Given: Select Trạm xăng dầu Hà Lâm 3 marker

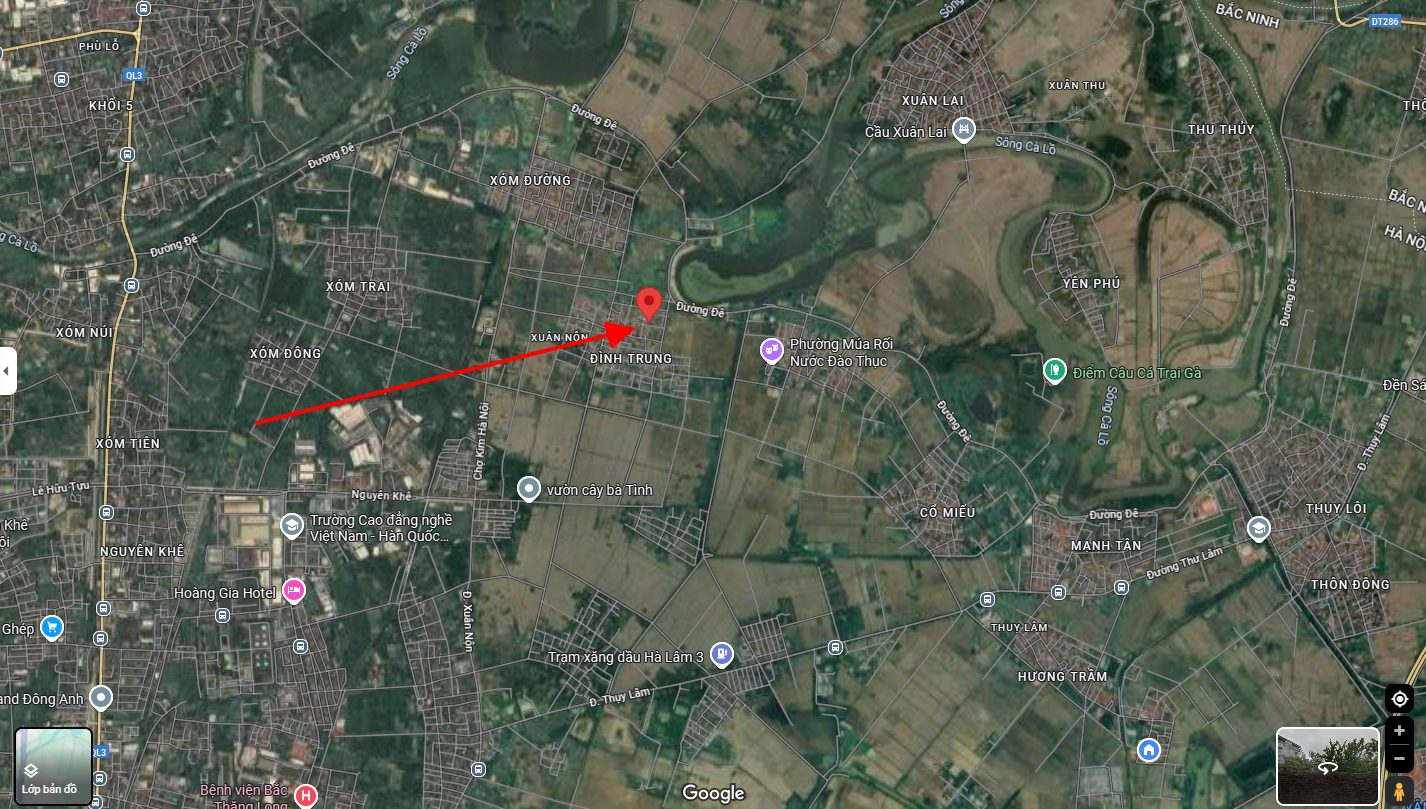Looking at the screenshot, I should 722,655.
